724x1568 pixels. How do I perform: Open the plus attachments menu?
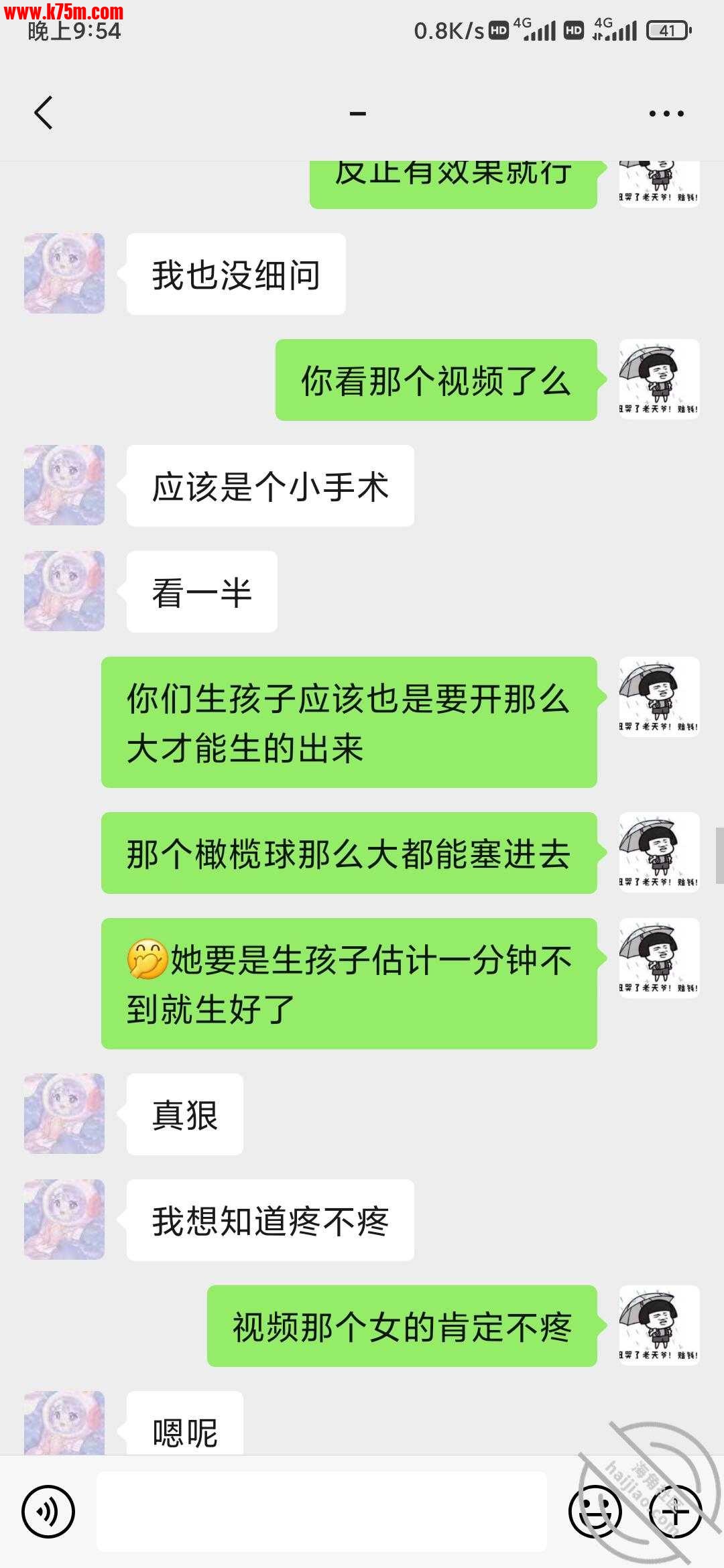(676, 1512)
